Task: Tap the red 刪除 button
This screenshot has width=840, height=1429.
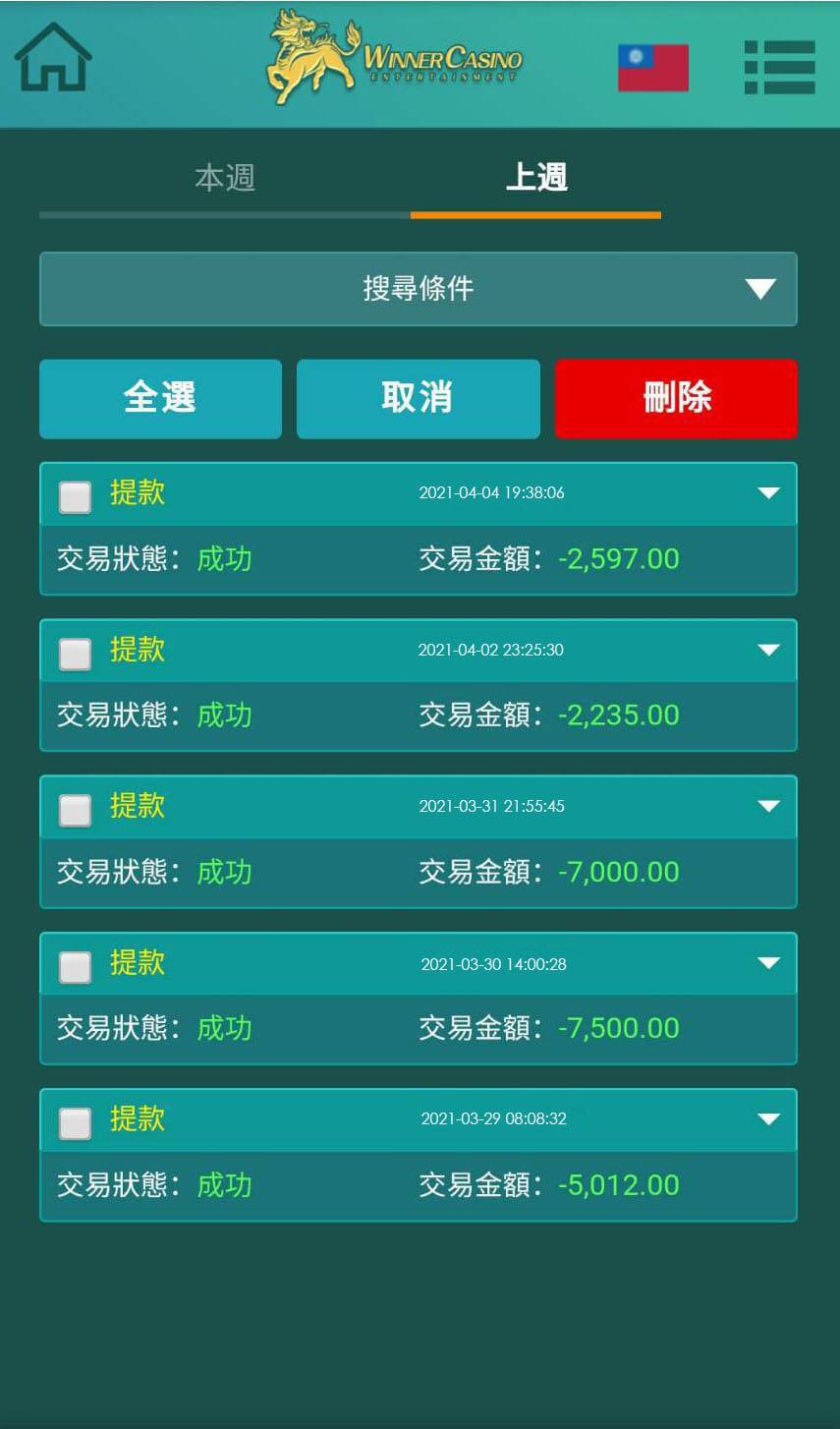Action: point(676,398)
